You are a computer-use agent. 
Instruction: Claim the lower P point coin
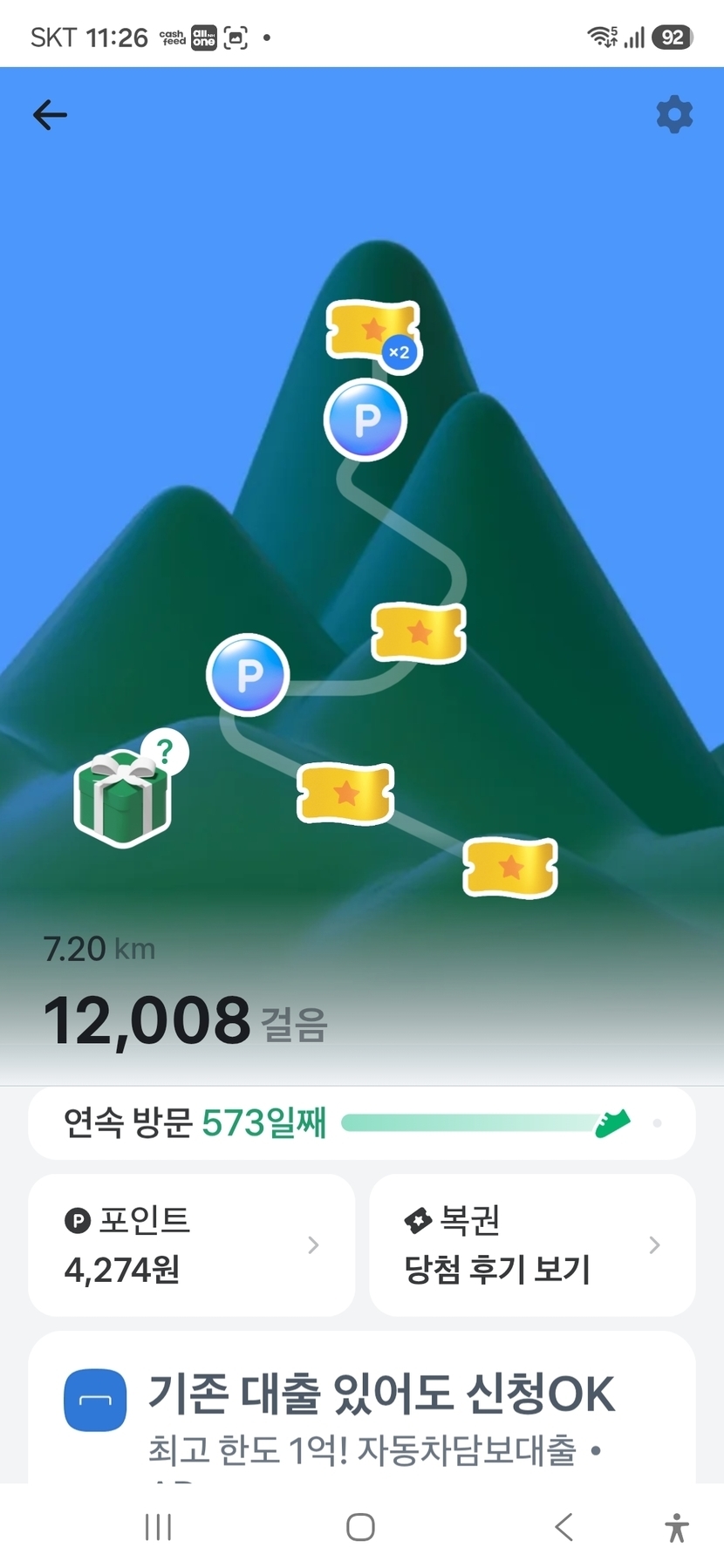click(249, 675)
